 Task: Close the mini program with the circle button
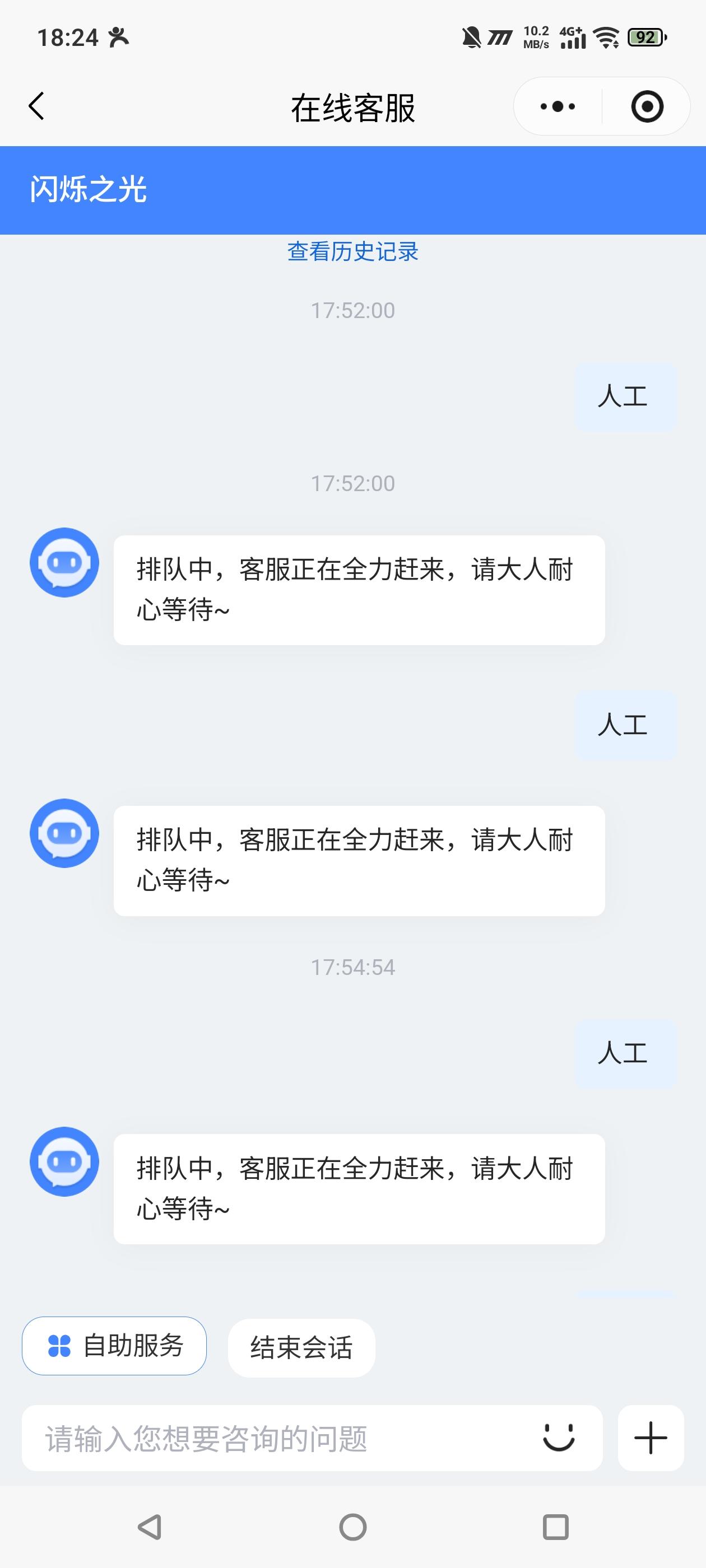tap(646, 106)
